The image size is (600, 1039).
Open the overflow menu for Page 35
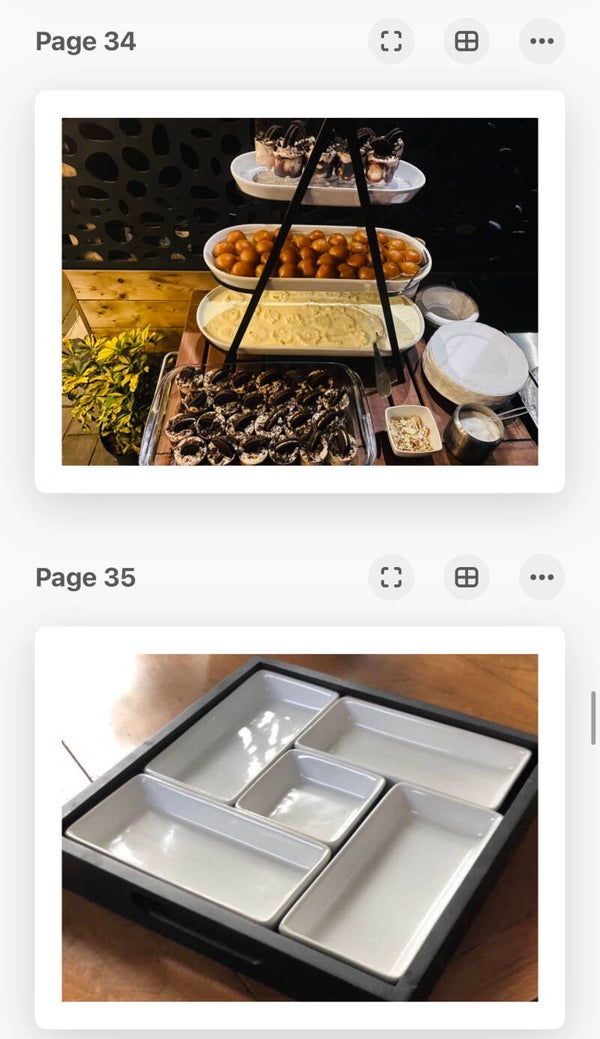(541, 577)
